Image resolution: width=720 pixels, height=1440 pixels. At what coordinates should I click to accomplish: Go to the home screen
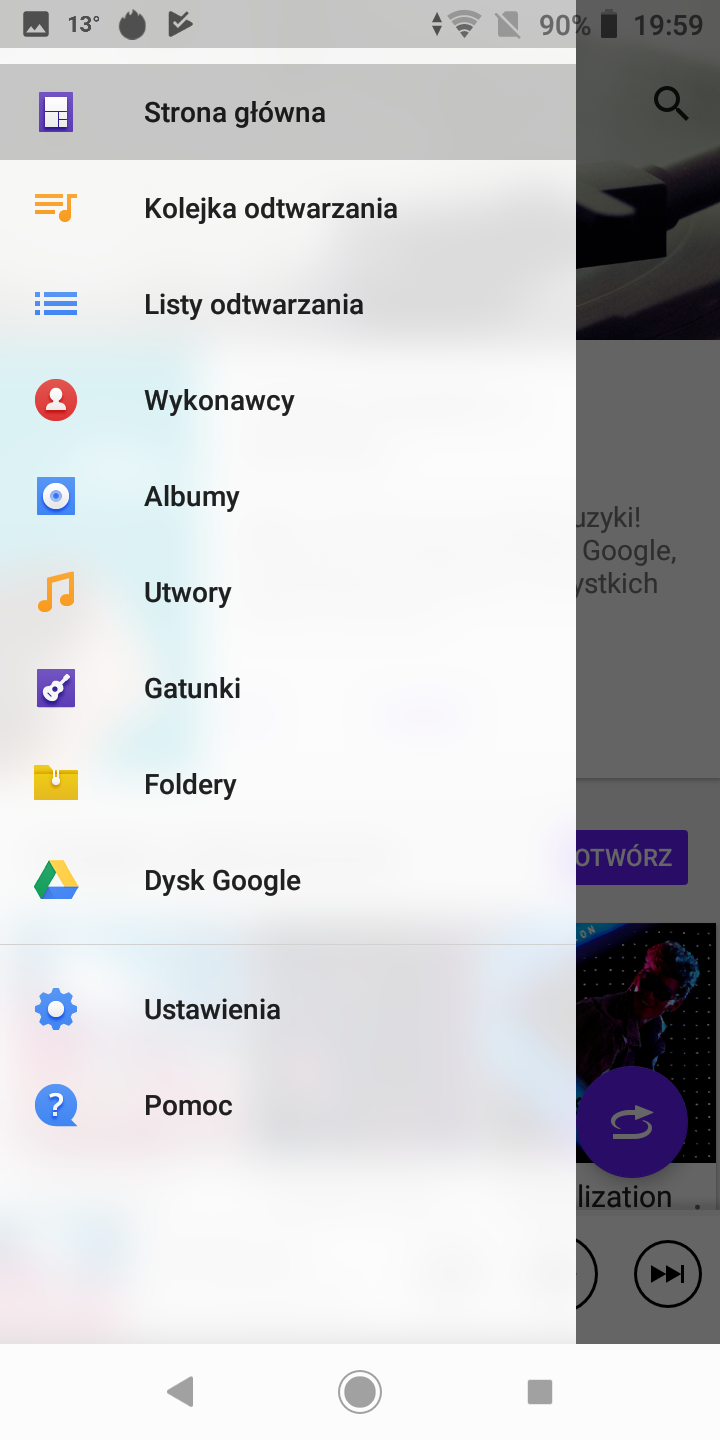pos(360,1391)
